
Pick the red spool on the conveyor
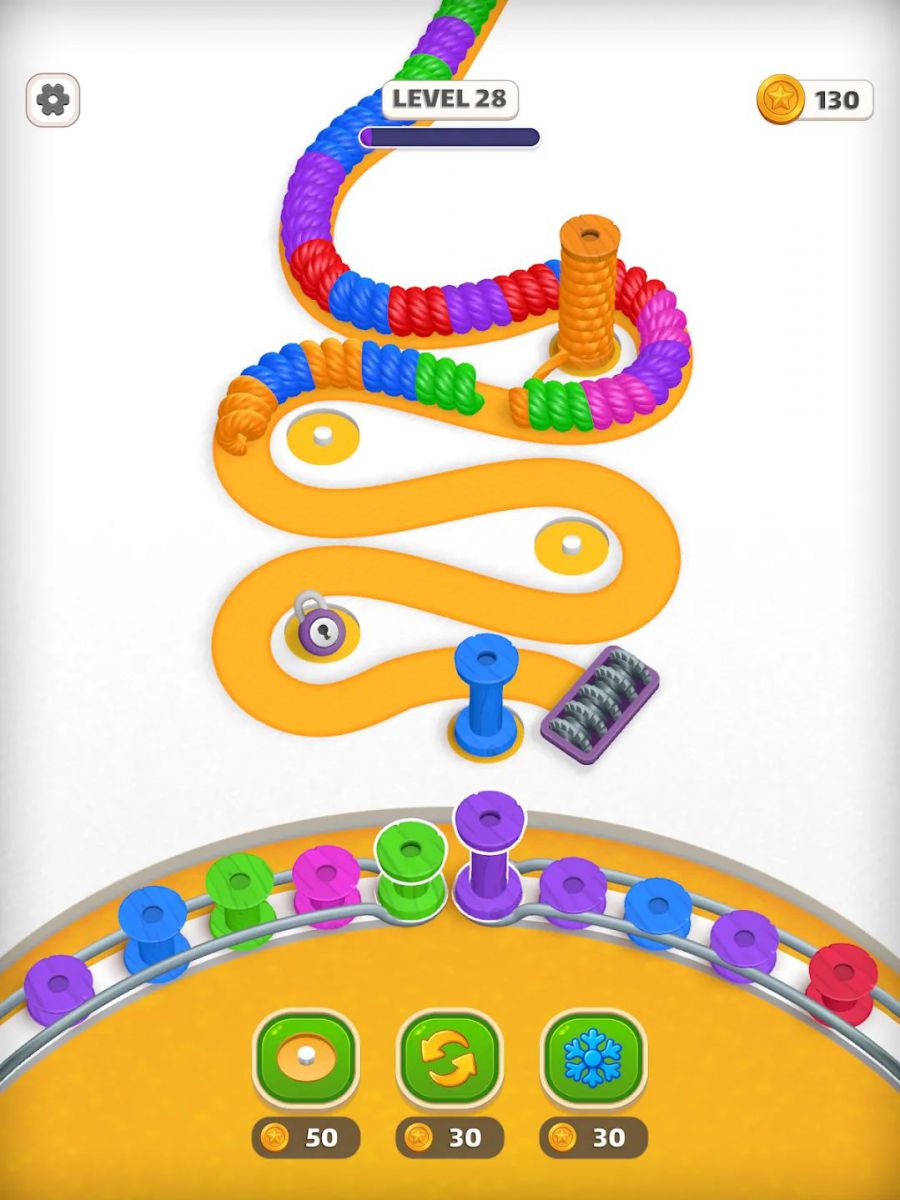pyautogui.click(x=841, y=982)
